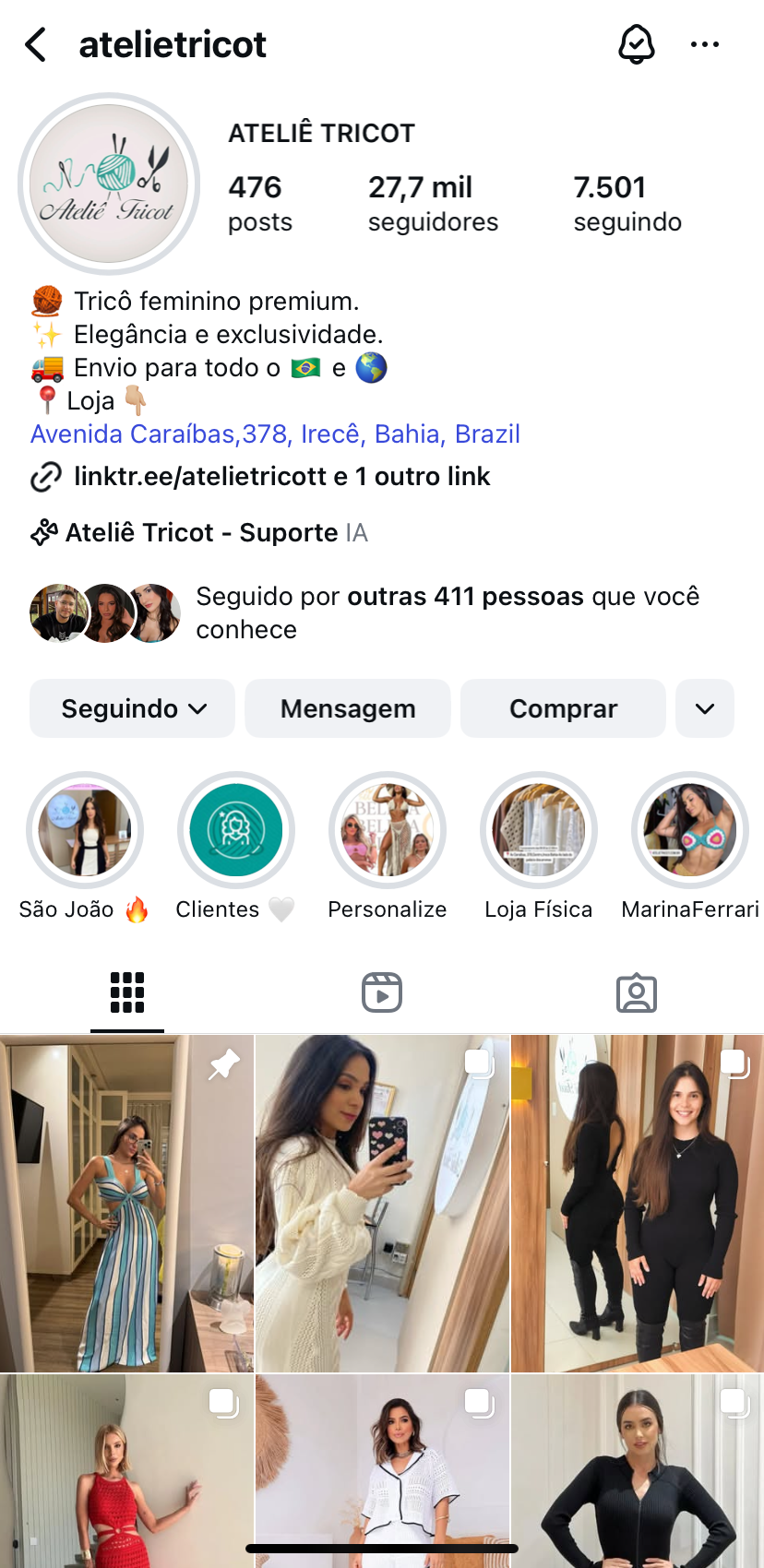
Task: Open the three-dot options menu
Action: tap(705, 43)
